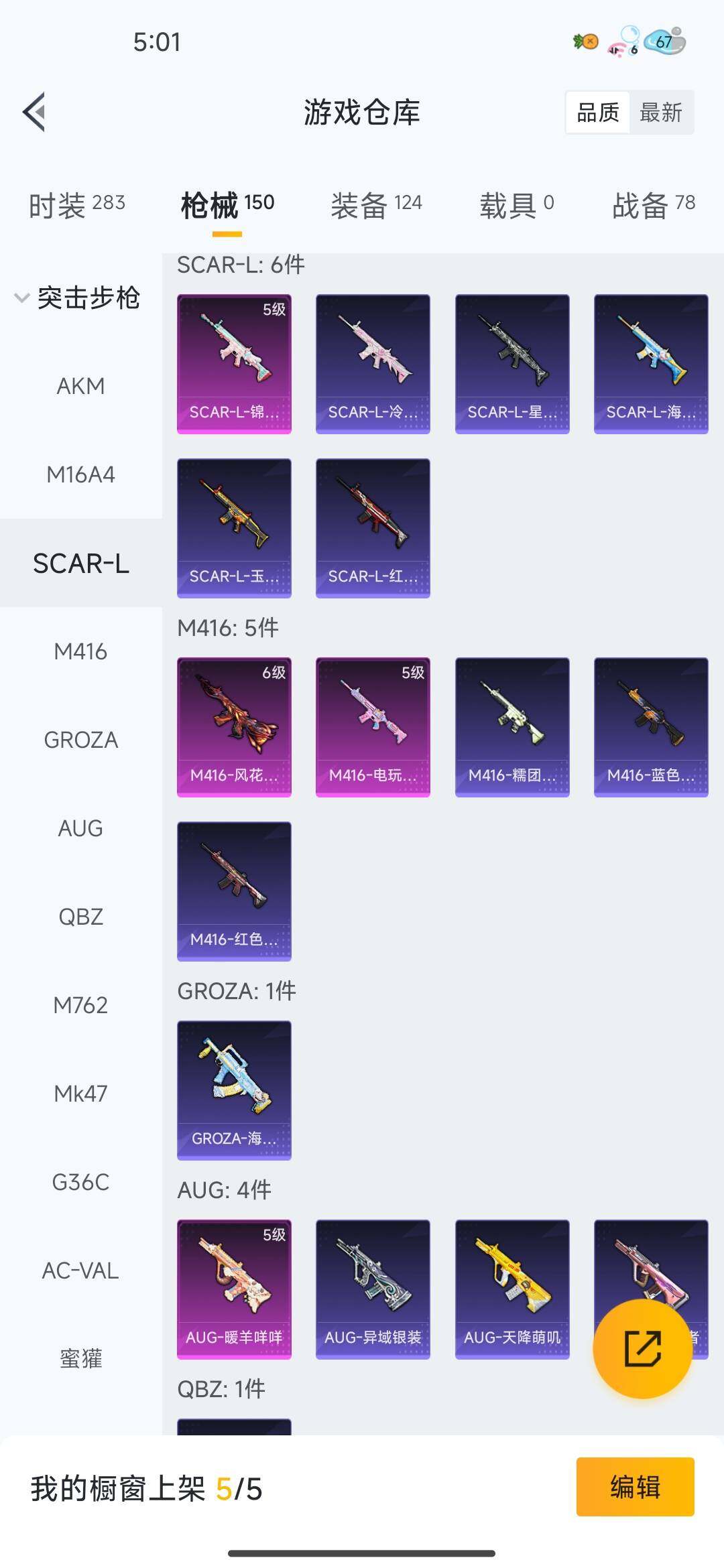Open AUG-天降萌叽 skin
The height and width of the screenshot is (1568, 724).
512,1289
